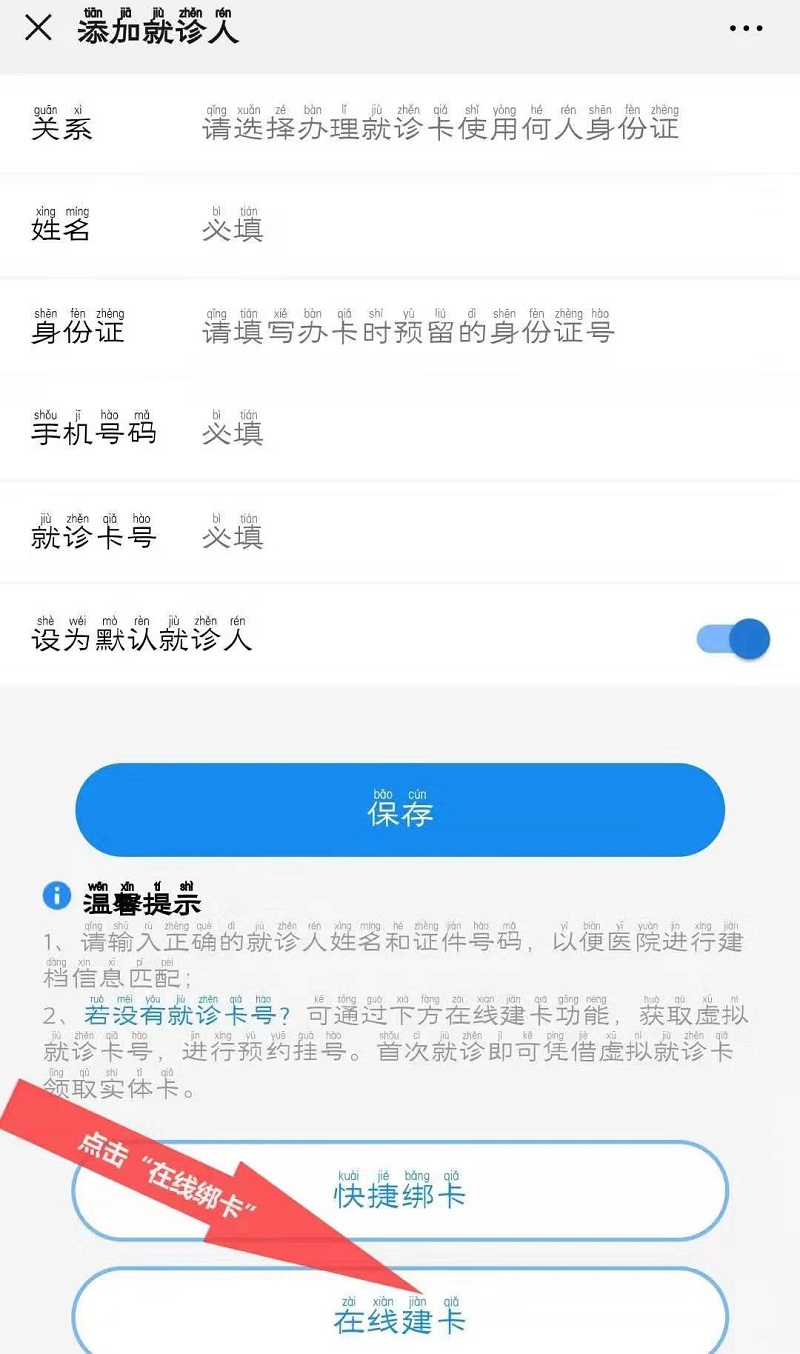This screenshot has width=800, height=1354.
Task: Enter the 就诊卡号 field
Action: pyautogui.click(x=440, y=537)
